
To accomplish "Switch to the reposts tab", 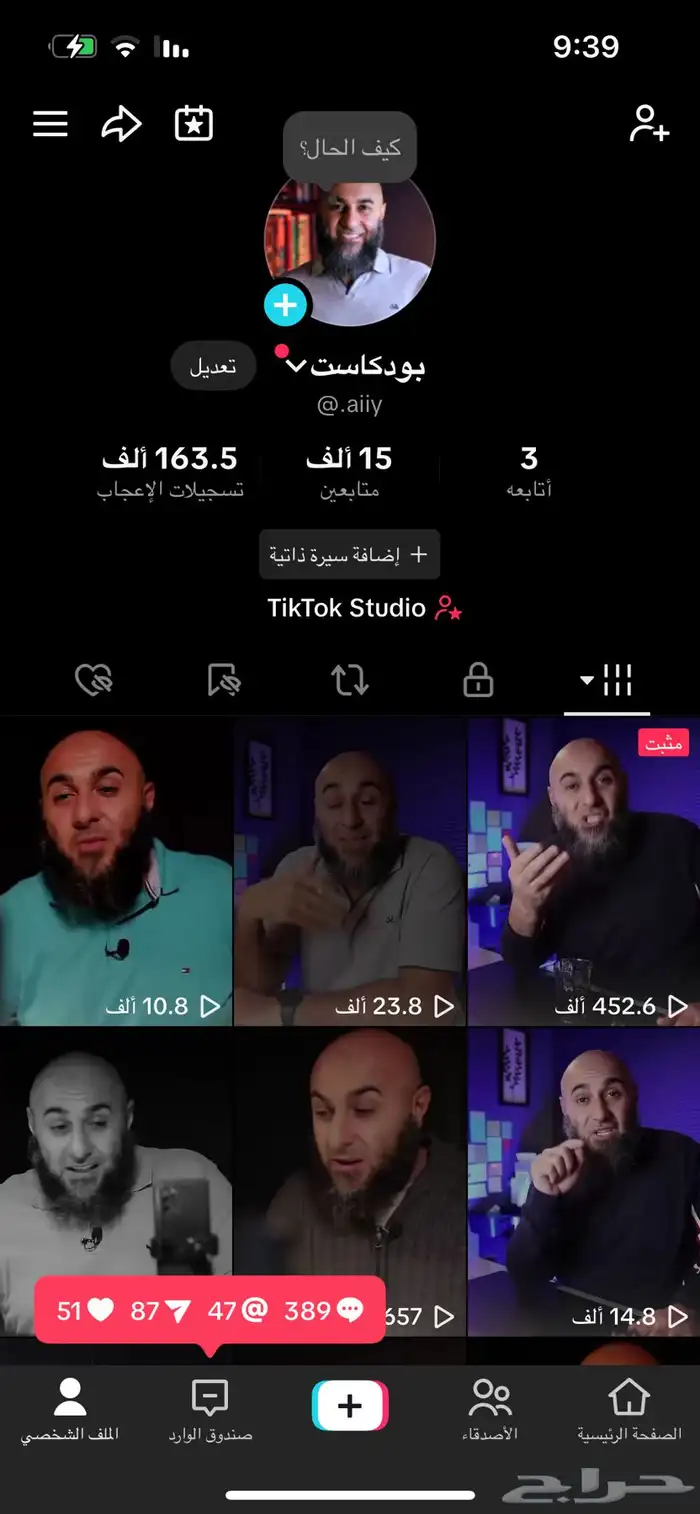I will coord(349,682).
